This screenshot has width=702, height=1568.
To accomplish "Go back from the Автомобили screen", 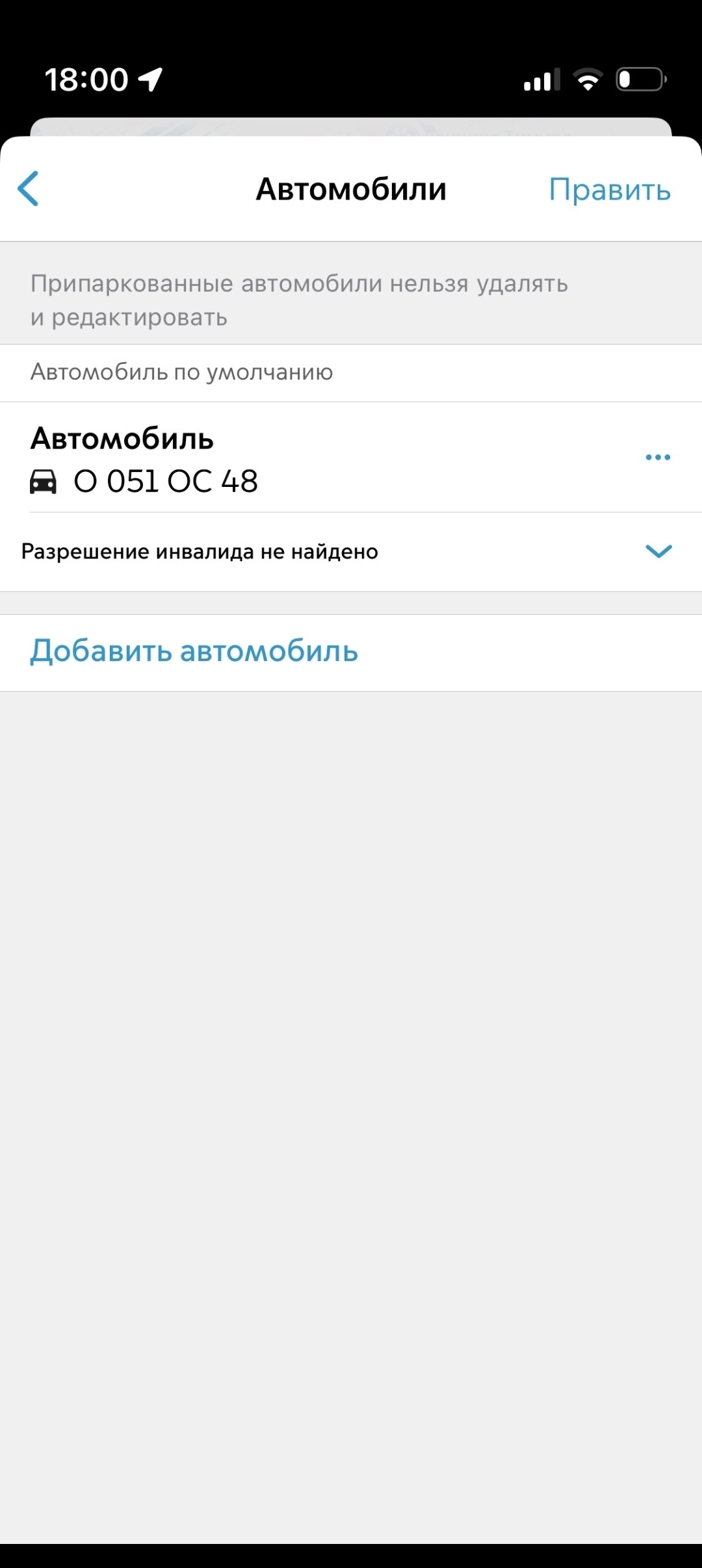I will point(29,189).
